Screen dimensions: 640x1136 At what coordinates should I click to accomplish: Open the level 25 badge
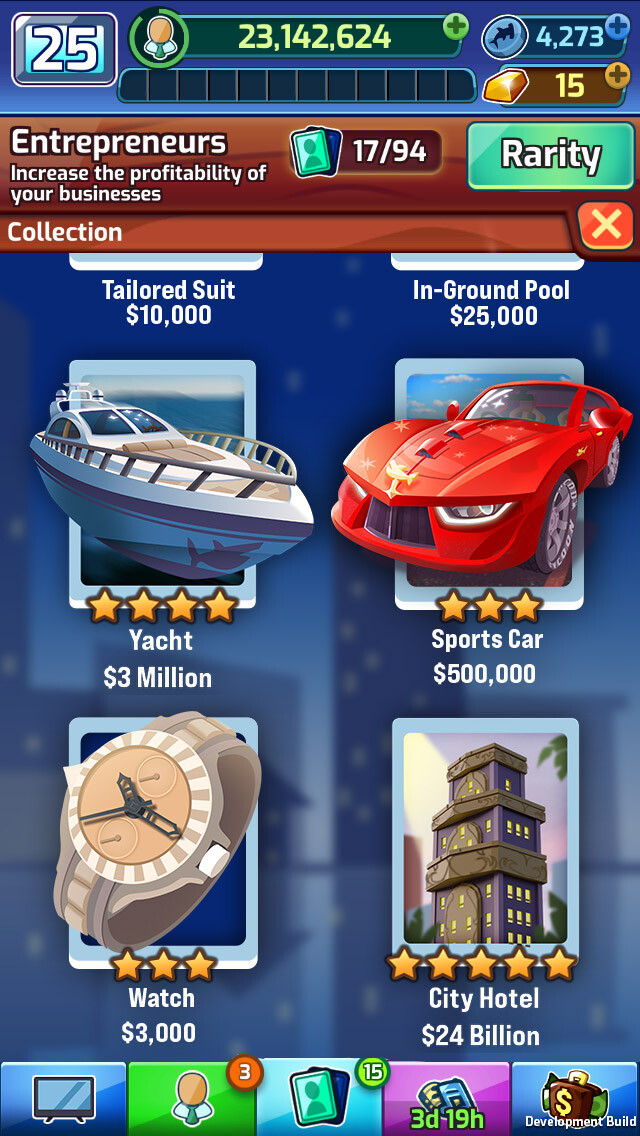pyautogui.click(x=64, y=50)
